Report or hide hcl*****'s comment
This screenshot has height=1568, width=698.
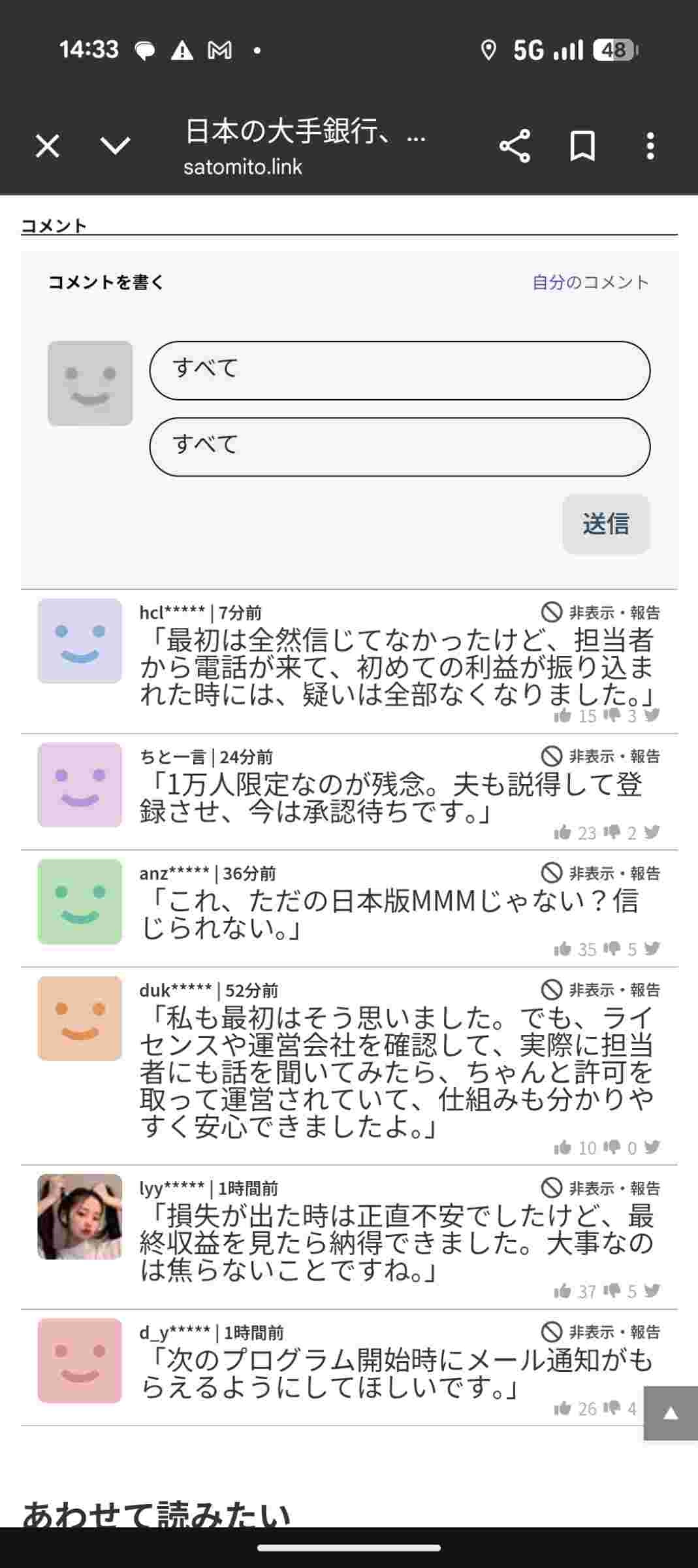[x=601, y=612]
